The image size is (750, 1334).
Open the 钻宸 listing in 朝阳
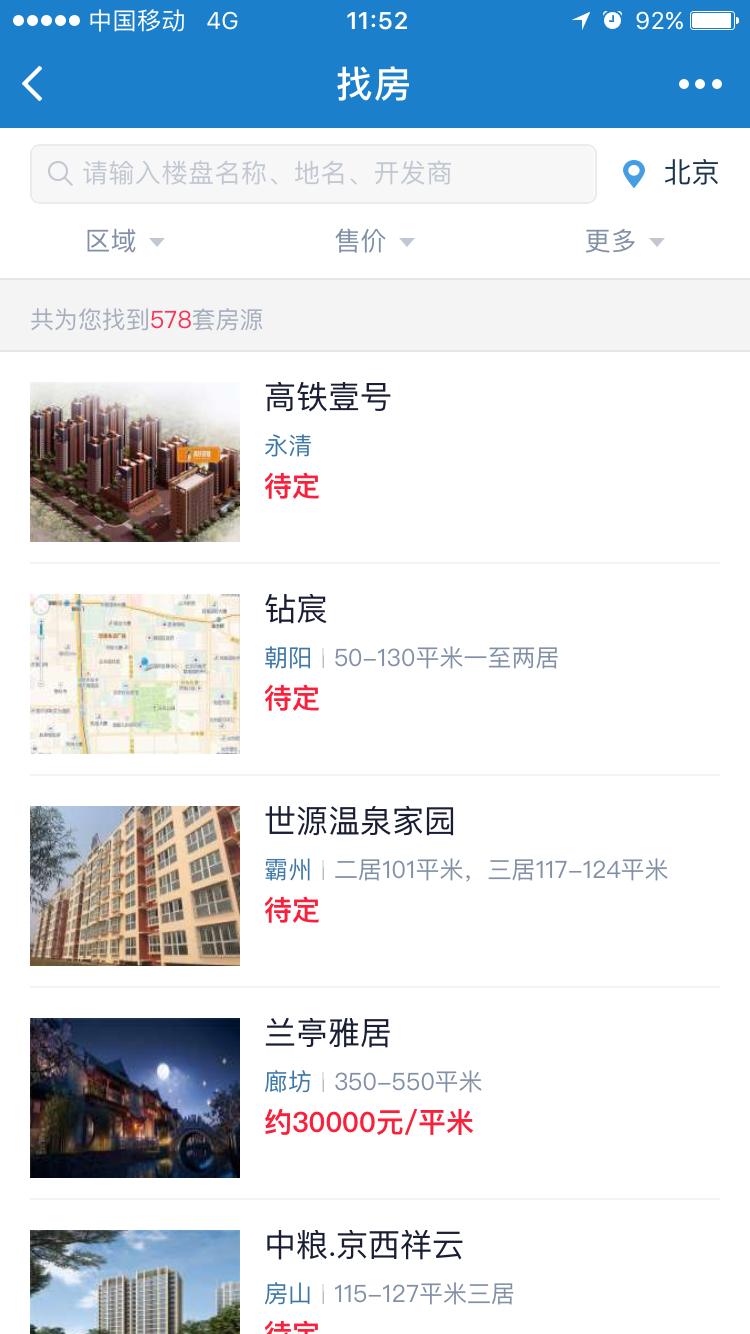point(375,672)
